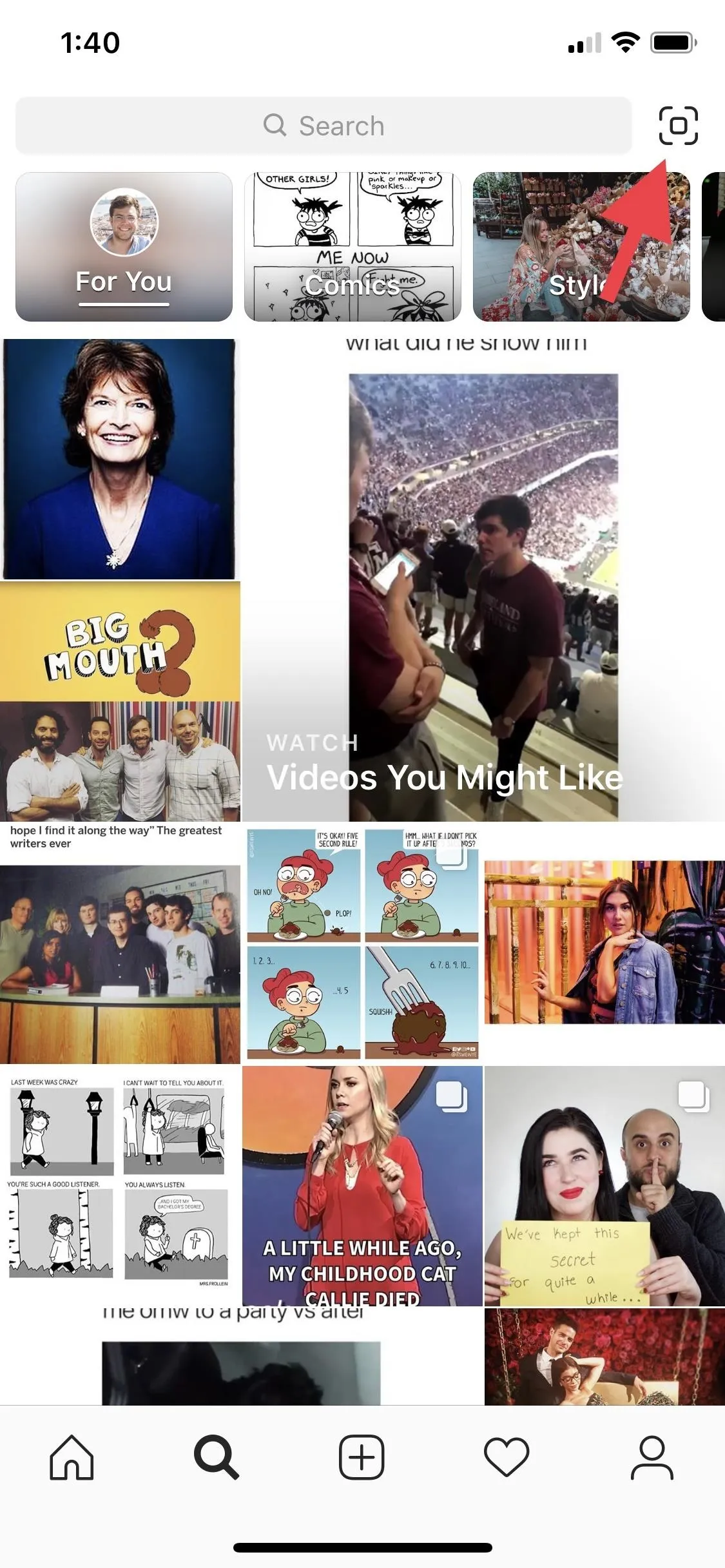Open the Search and Explore tab
725x1568 pixels.
217,1457
